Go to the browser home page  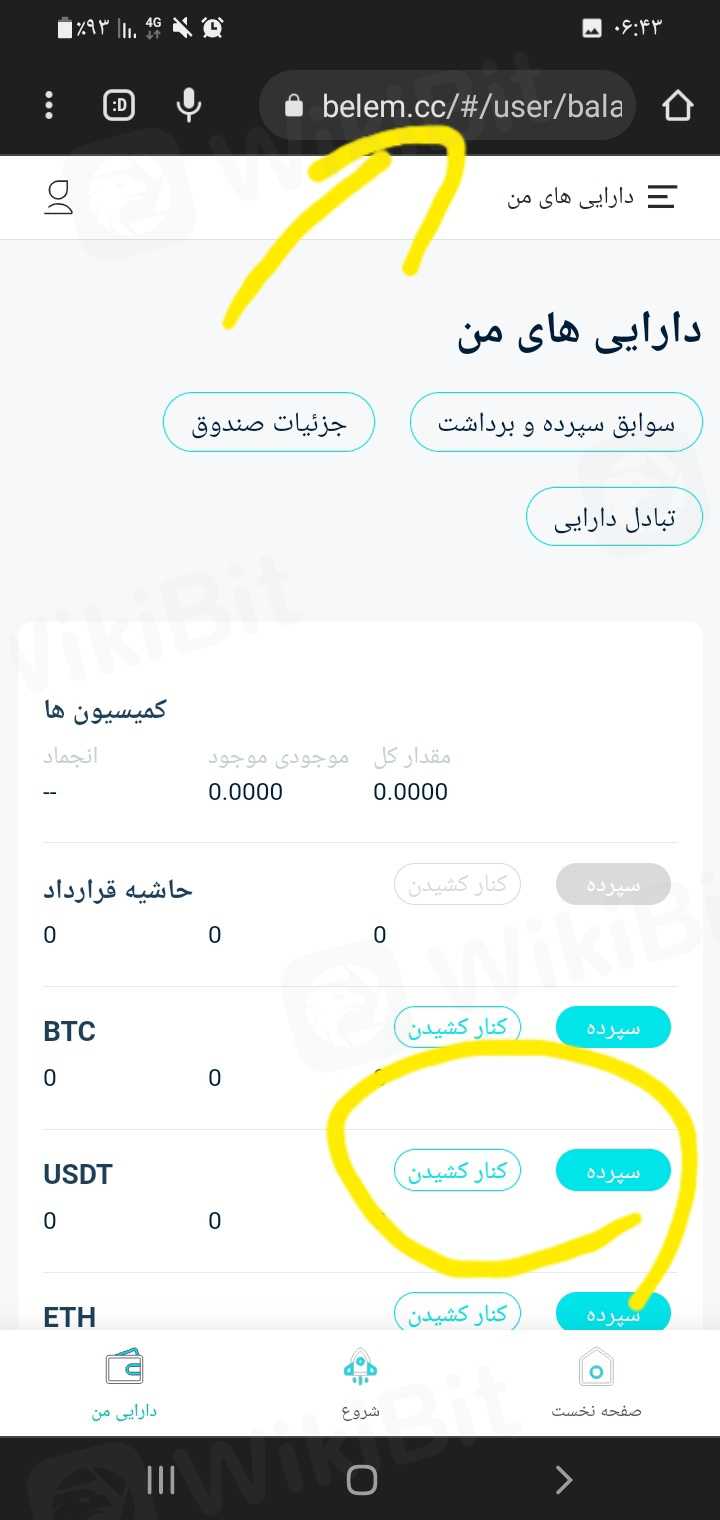click(x=677, y=105)
